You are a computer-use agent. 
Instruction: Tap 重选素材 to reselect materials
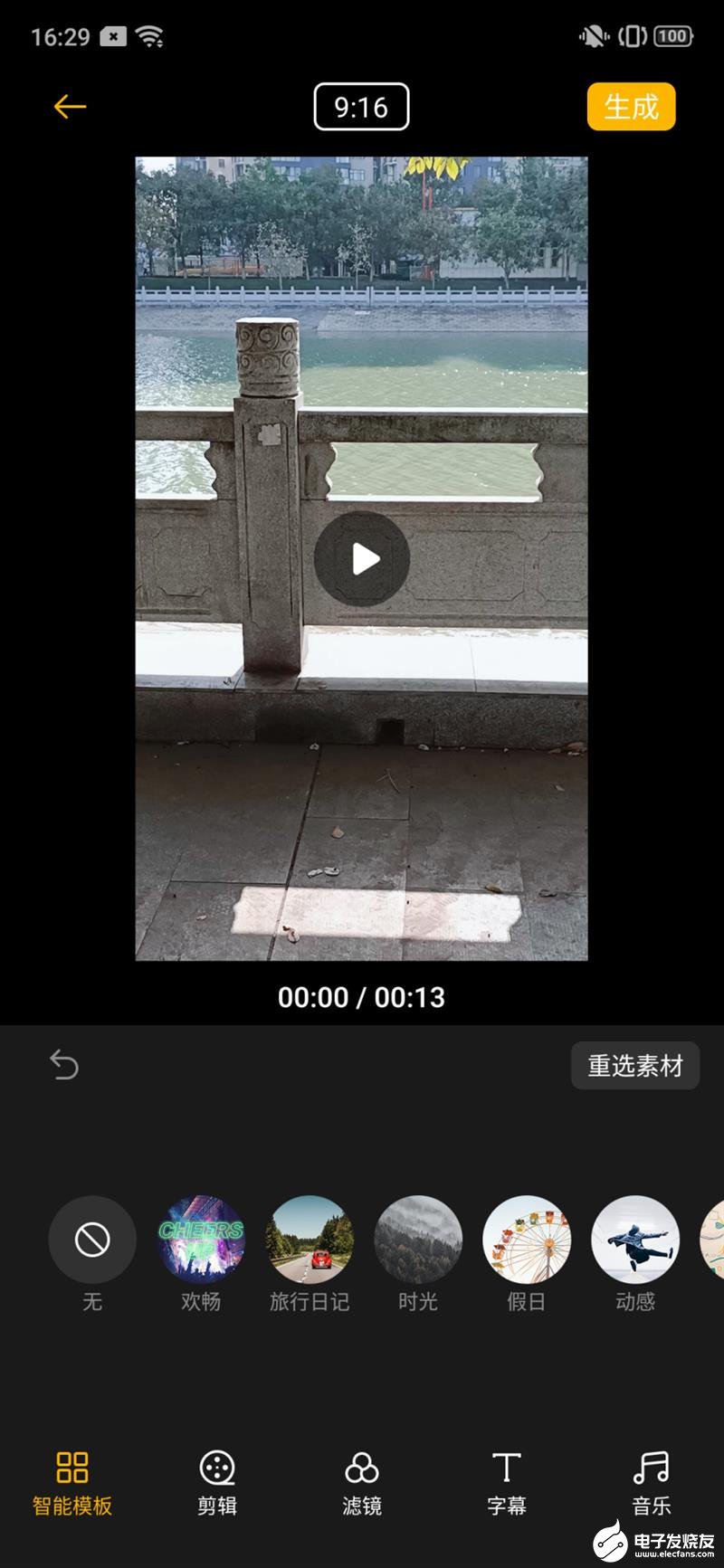tap(634, 1066)
